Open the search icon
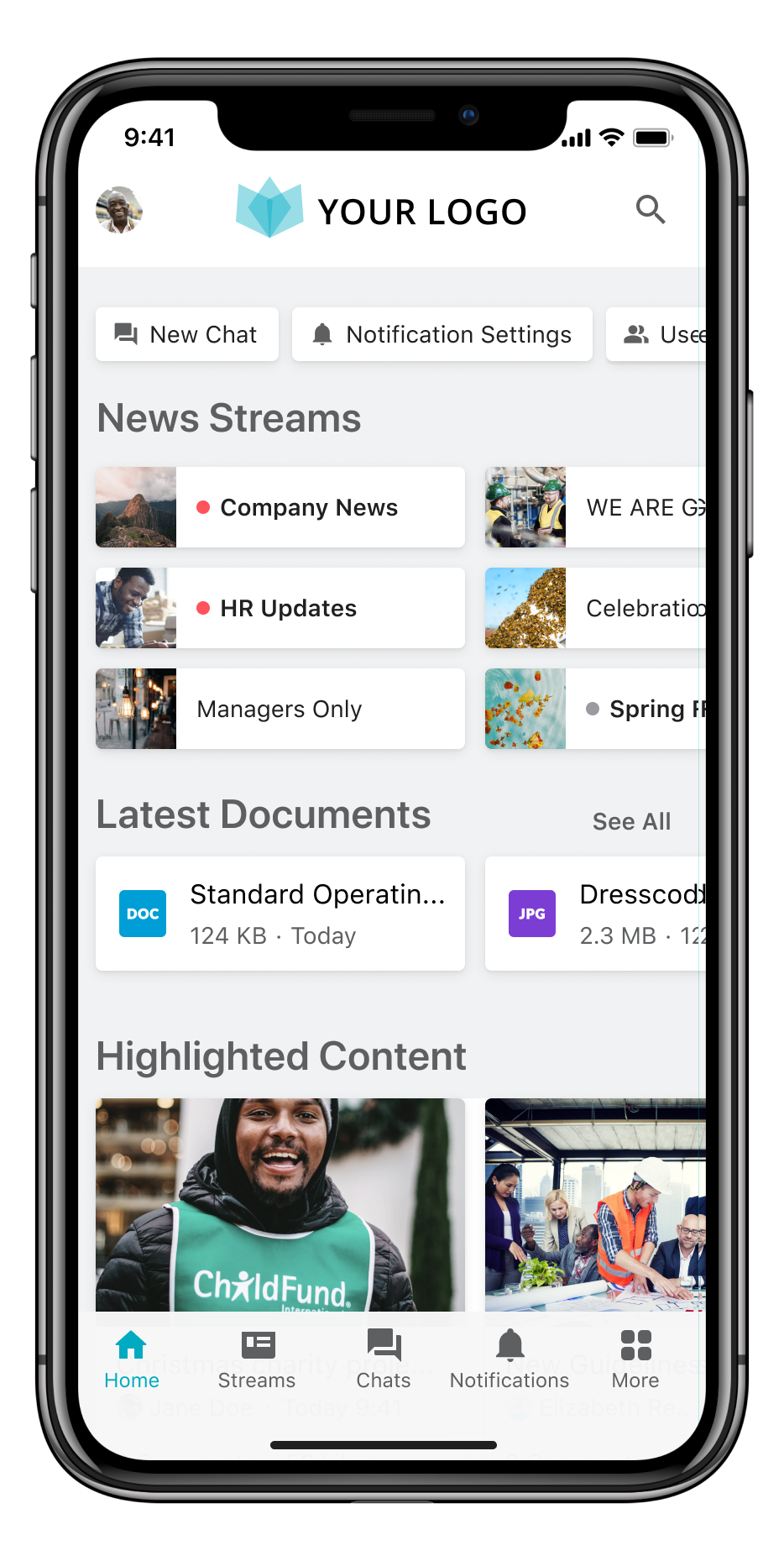Image resolution: width=784 pixels, height=1561 pixels. click(x=651, y=210)
